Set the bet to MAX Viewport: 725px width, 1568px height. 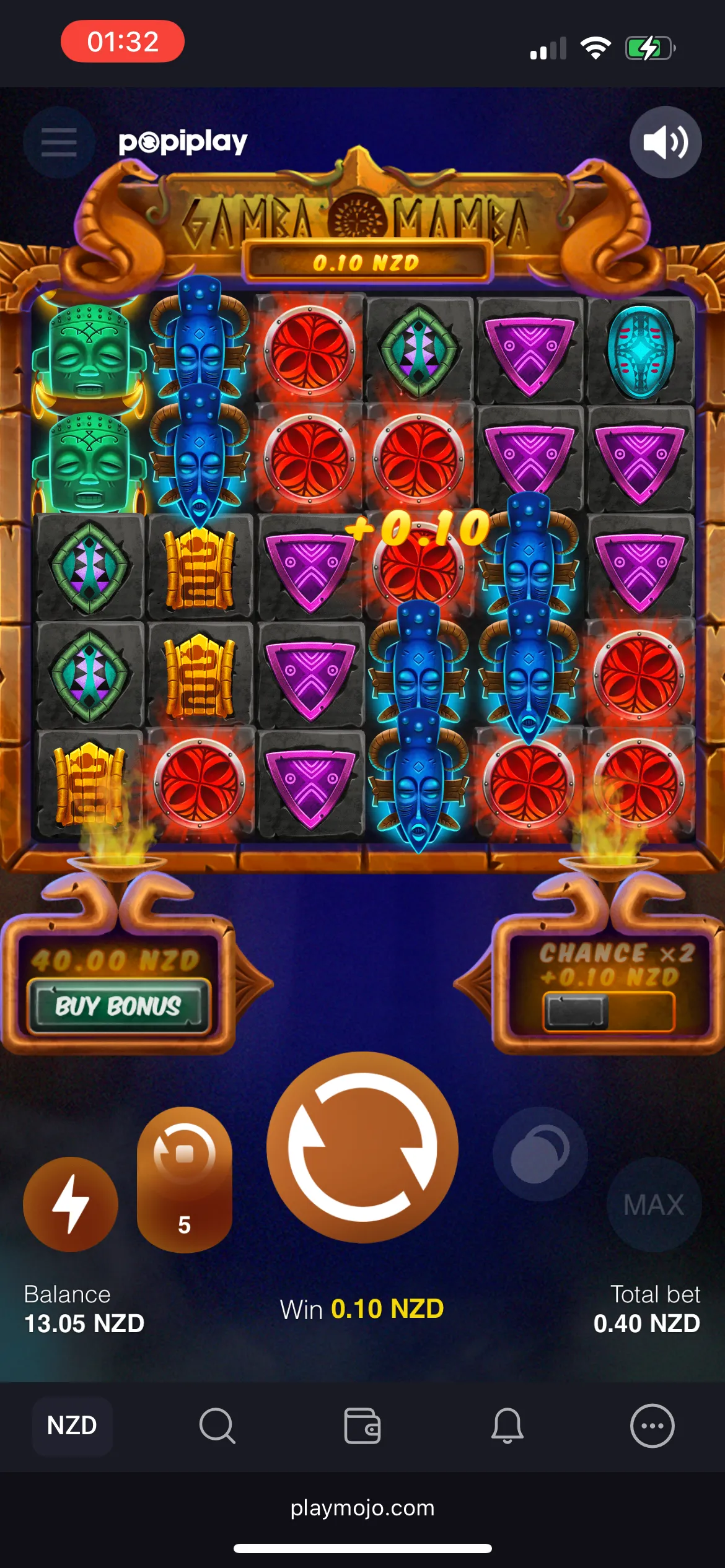point(654,1204)
